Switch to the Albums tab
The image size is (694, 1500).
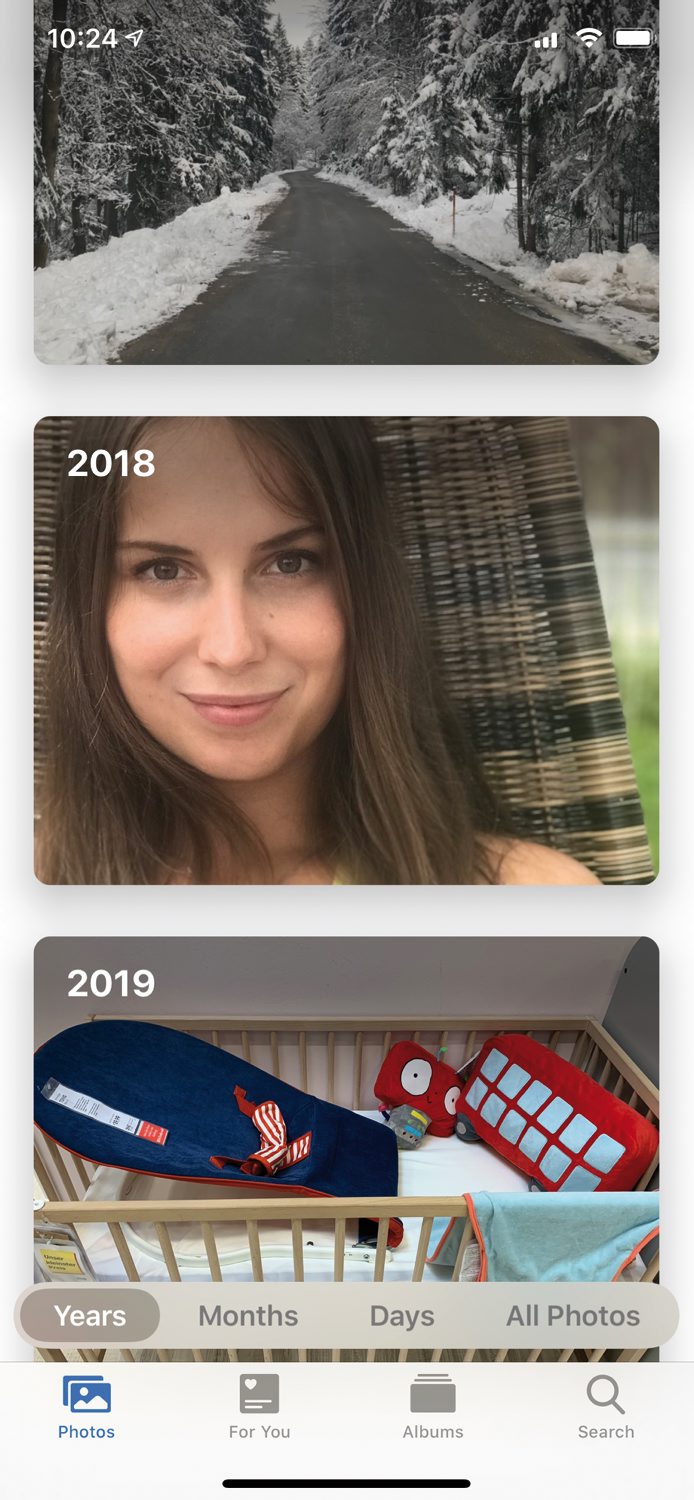(x=433, y=1407)
